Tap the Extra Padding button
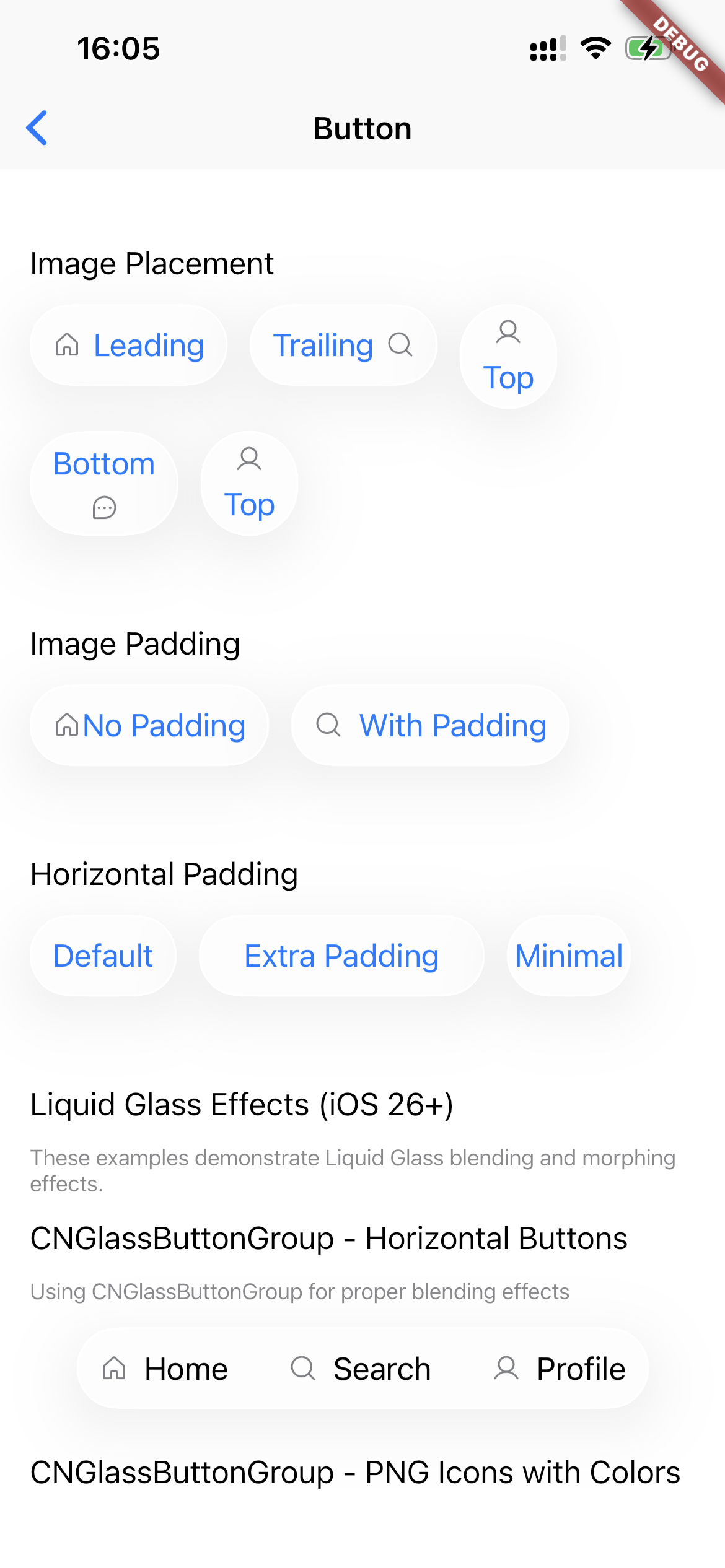 point(341,956)
